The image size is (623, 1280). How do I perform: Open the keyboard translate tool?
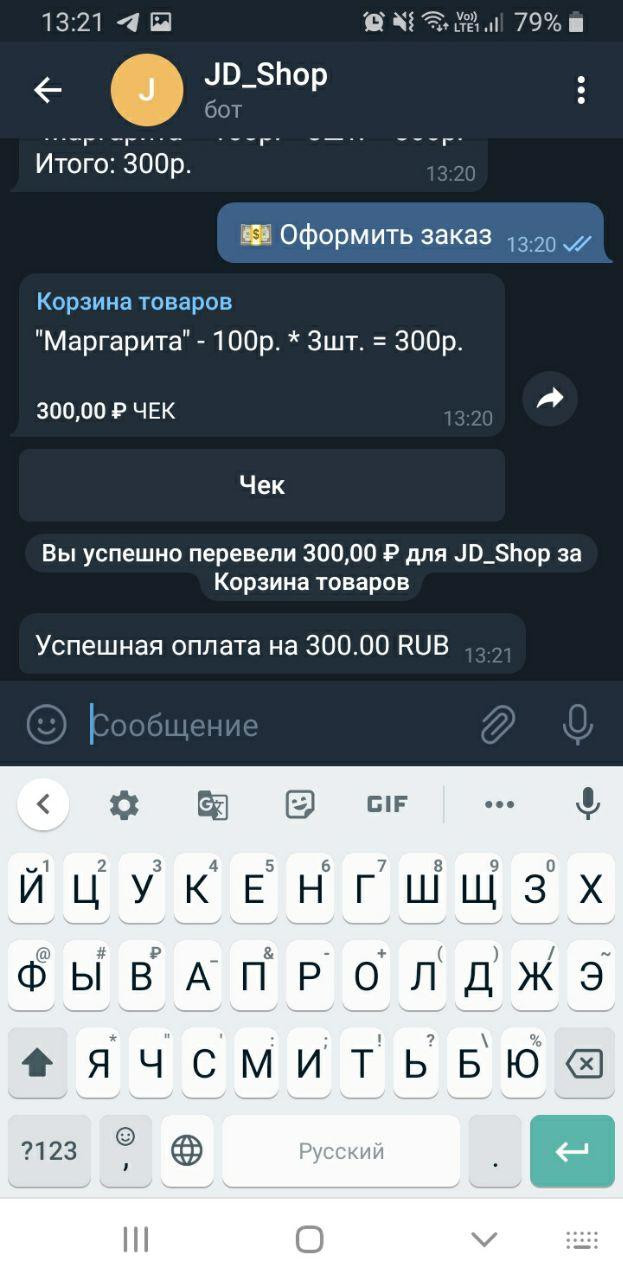(x=212, y=804)
